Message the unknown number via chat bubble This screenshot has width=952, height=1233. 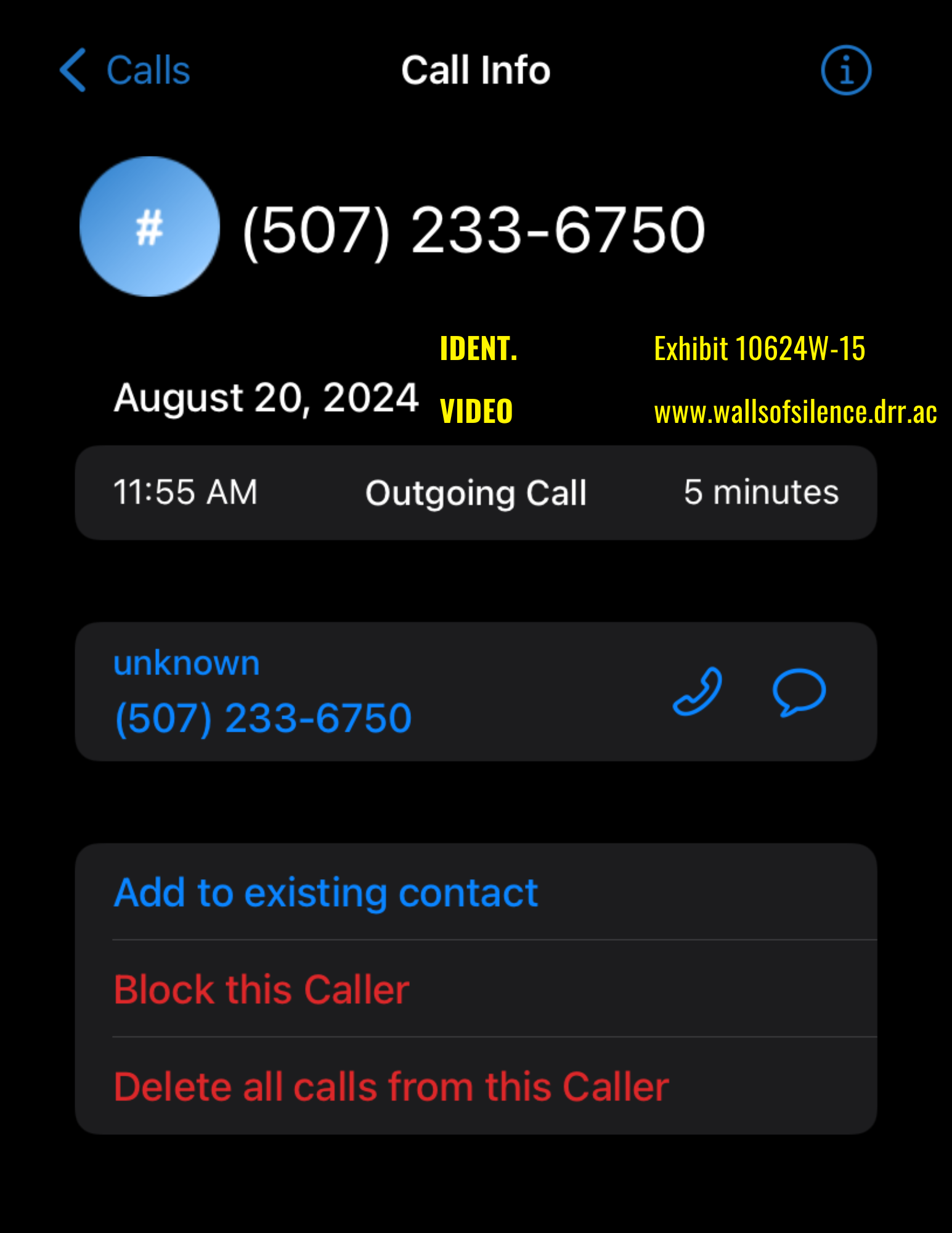tap(799, 692)
